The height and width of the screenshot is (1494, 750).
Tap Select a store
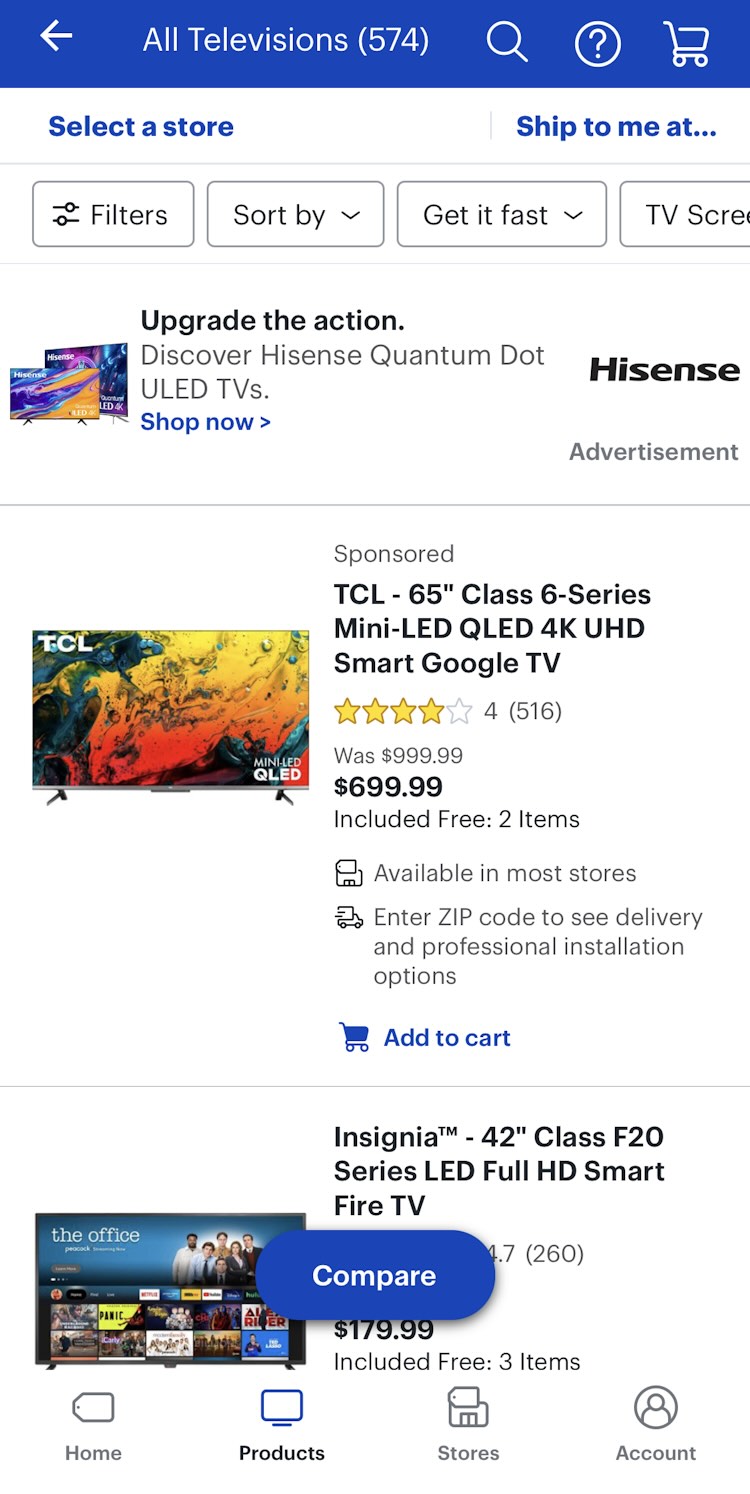click(x=141, y=127)
